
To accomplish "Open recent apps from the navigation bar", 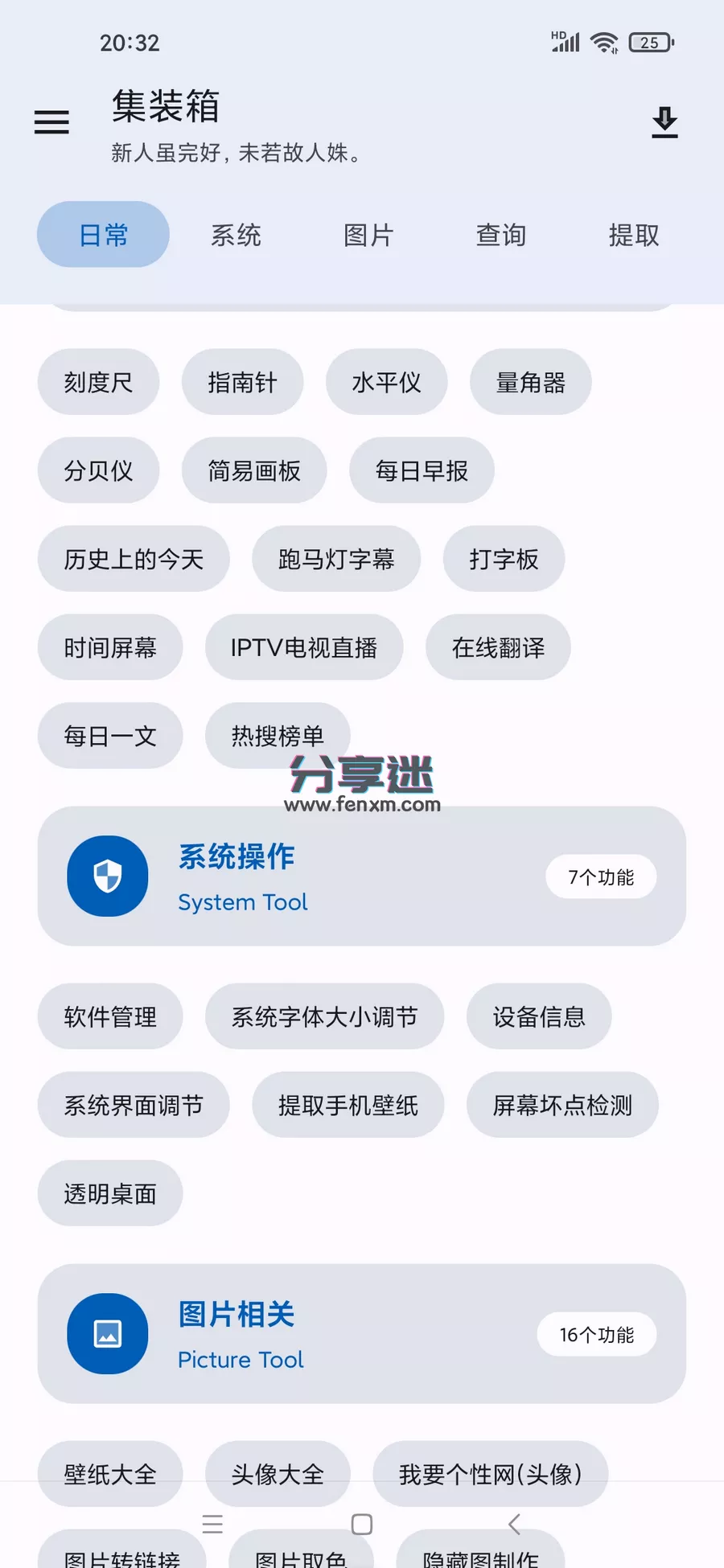I will tap(212, 1524).
